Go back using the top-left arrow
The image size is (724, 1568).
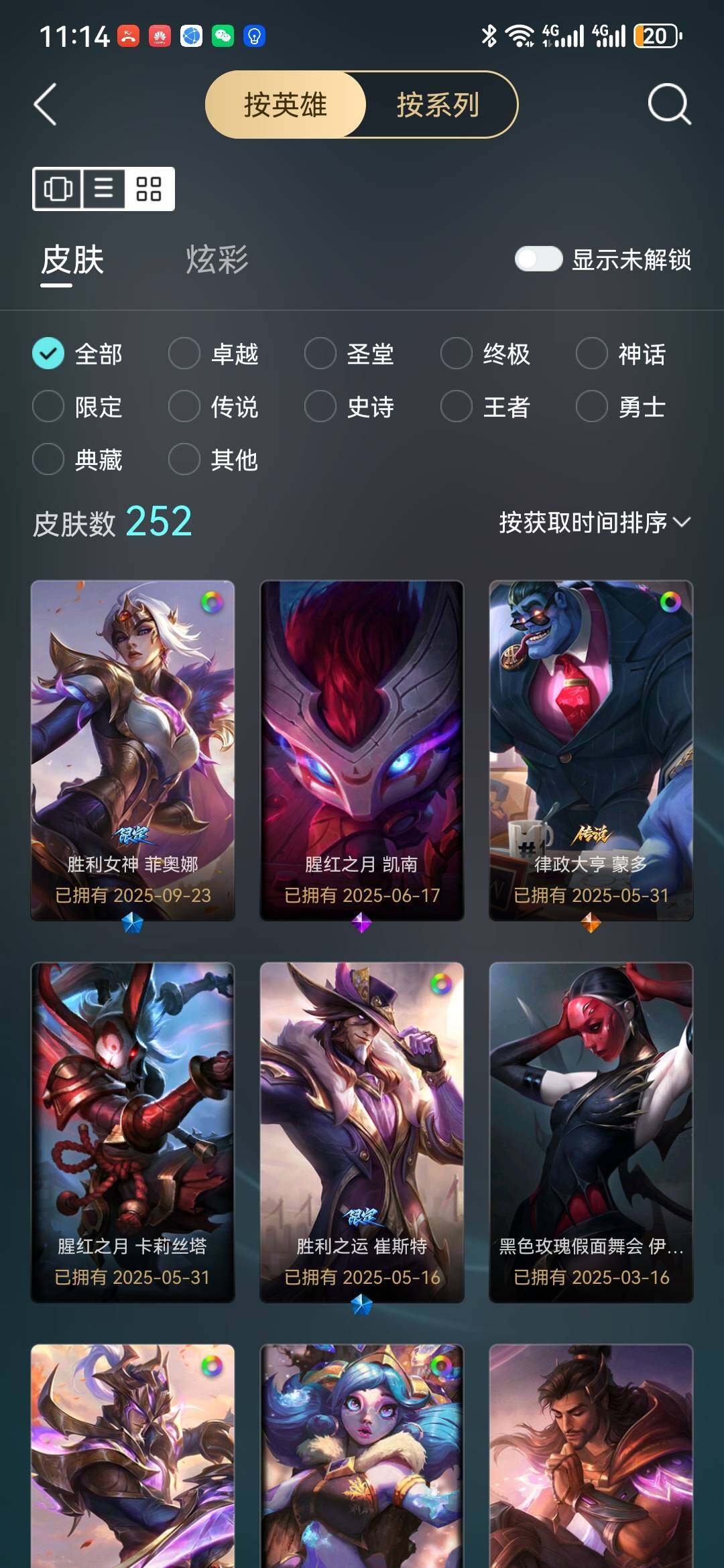click(45, 105)
